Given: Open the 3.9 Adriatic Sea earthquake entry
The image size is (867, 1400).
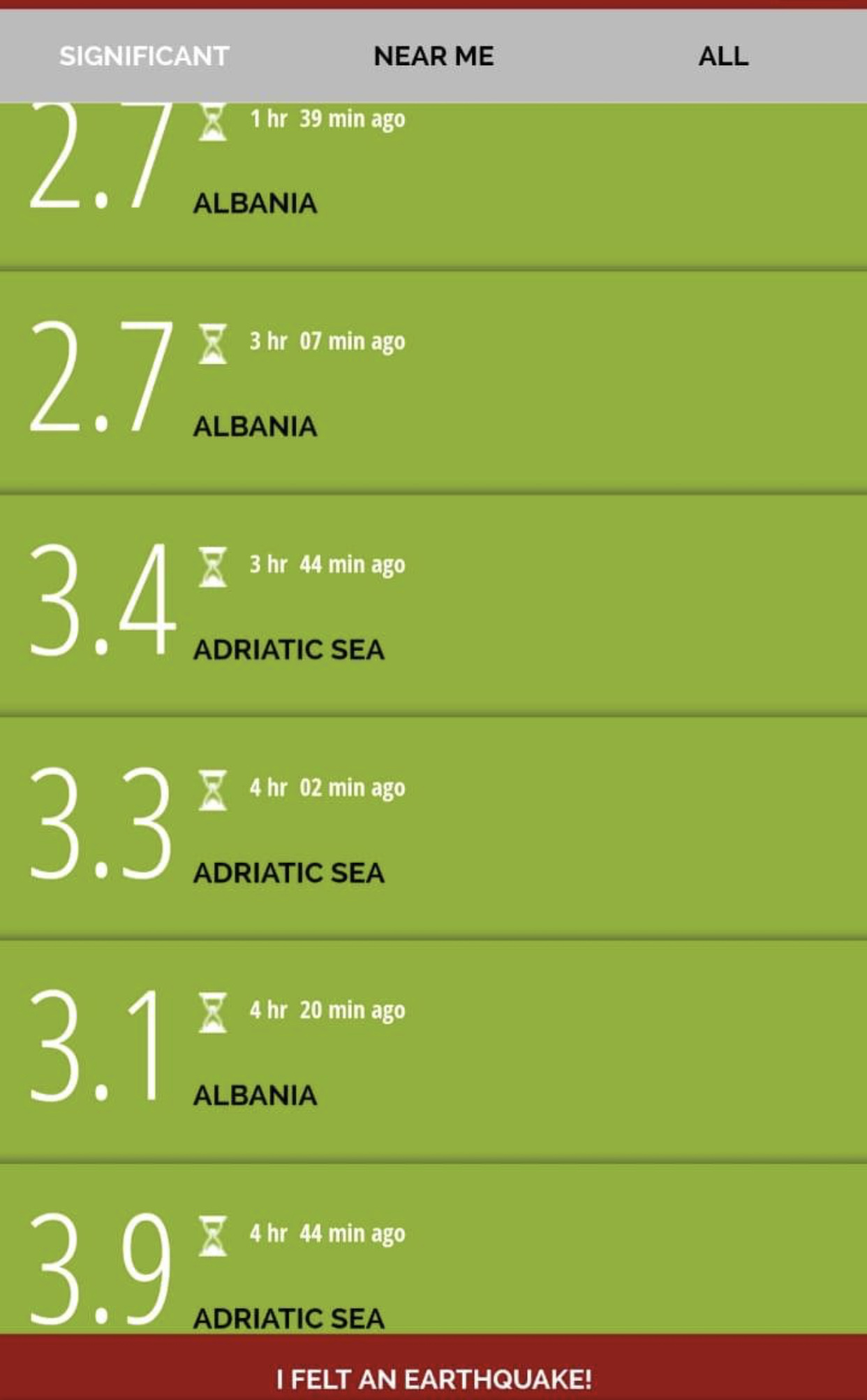Looking at the screenshot, I should [x=433, y=1249].
